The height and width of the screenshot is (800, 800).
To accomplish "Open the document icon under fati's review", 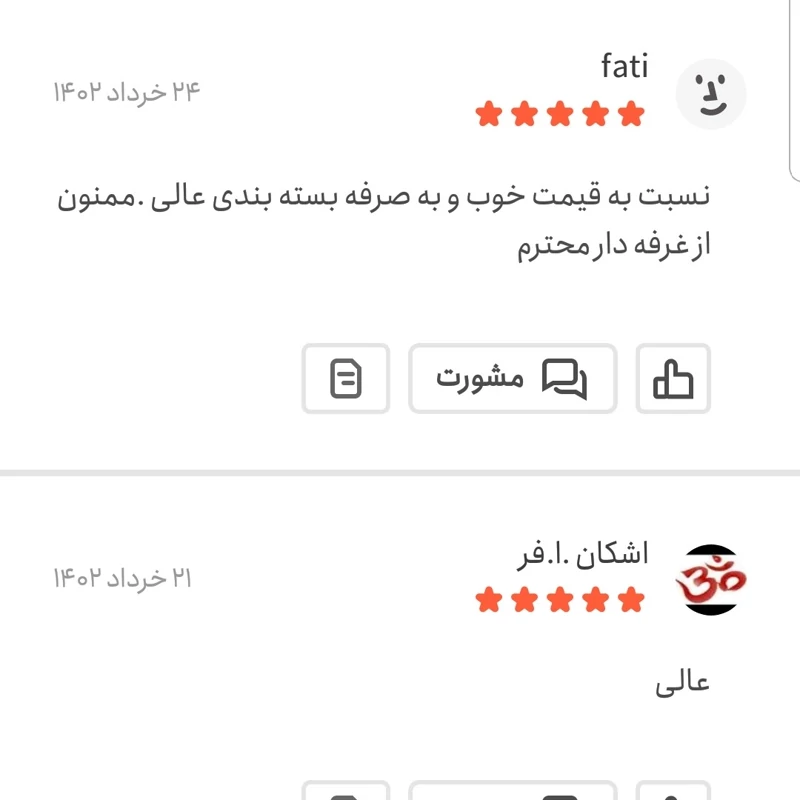I will (346, 379).
